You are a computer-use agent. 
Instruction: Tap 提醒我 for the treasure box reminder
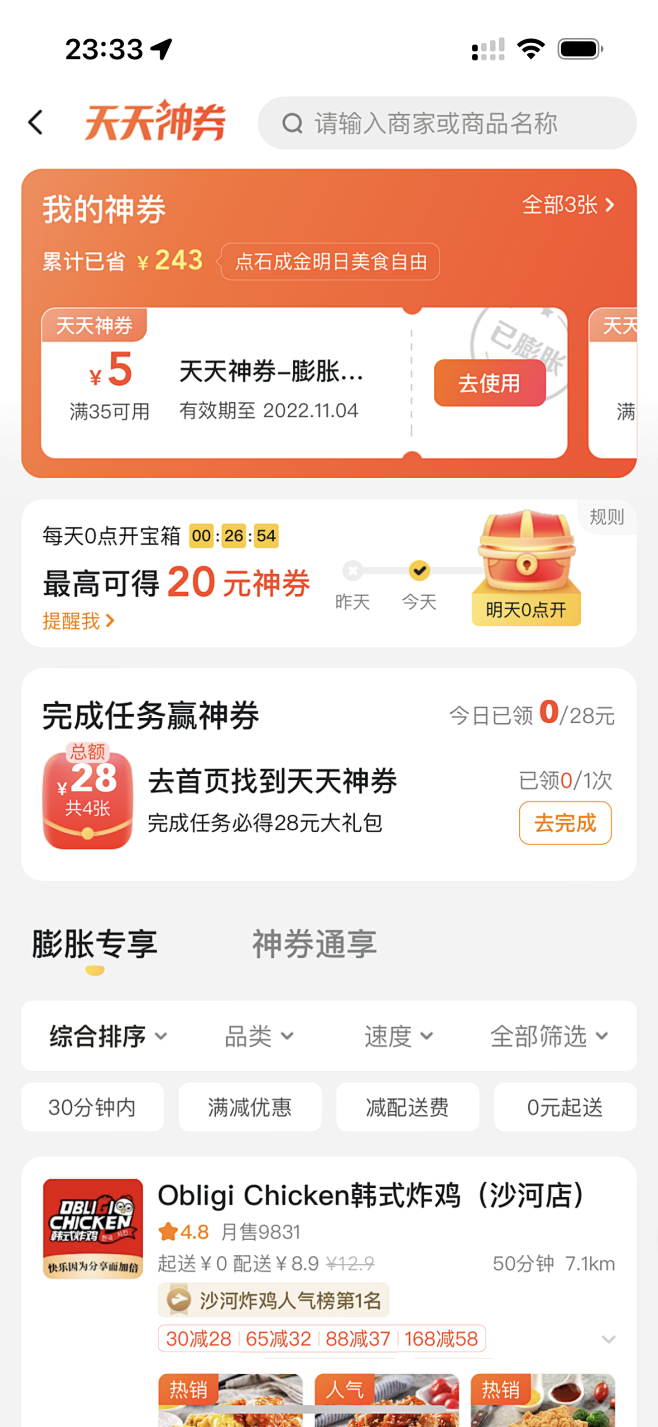[x=78, y=621]
